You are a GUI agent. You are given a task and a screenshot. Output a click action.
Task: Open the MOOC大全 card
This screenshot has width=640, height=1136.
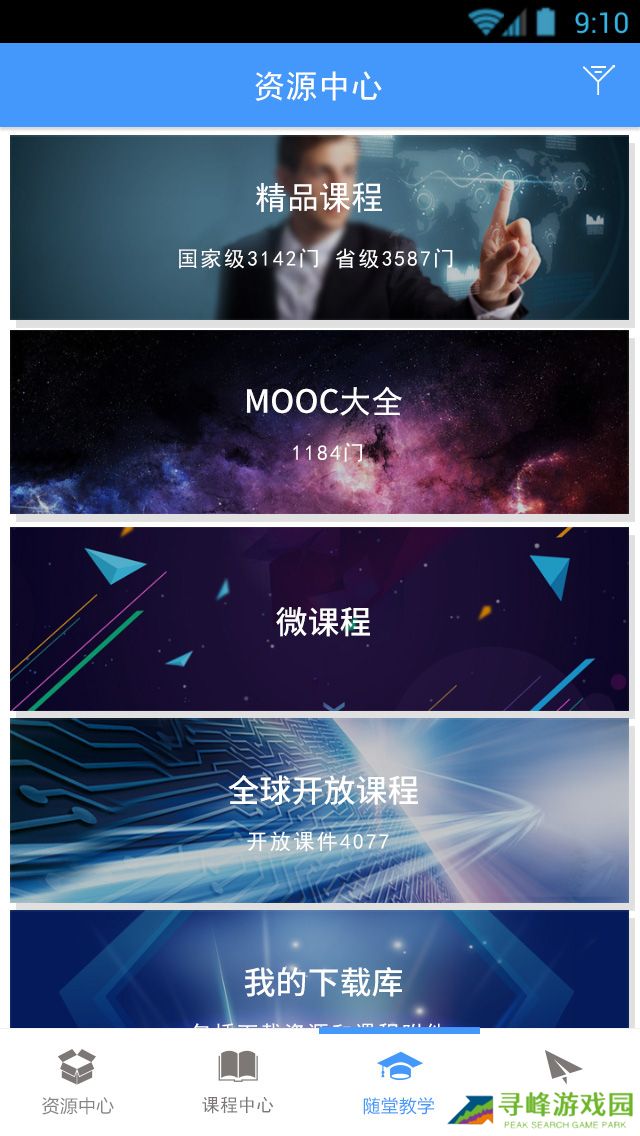click(x=319, y=421)
